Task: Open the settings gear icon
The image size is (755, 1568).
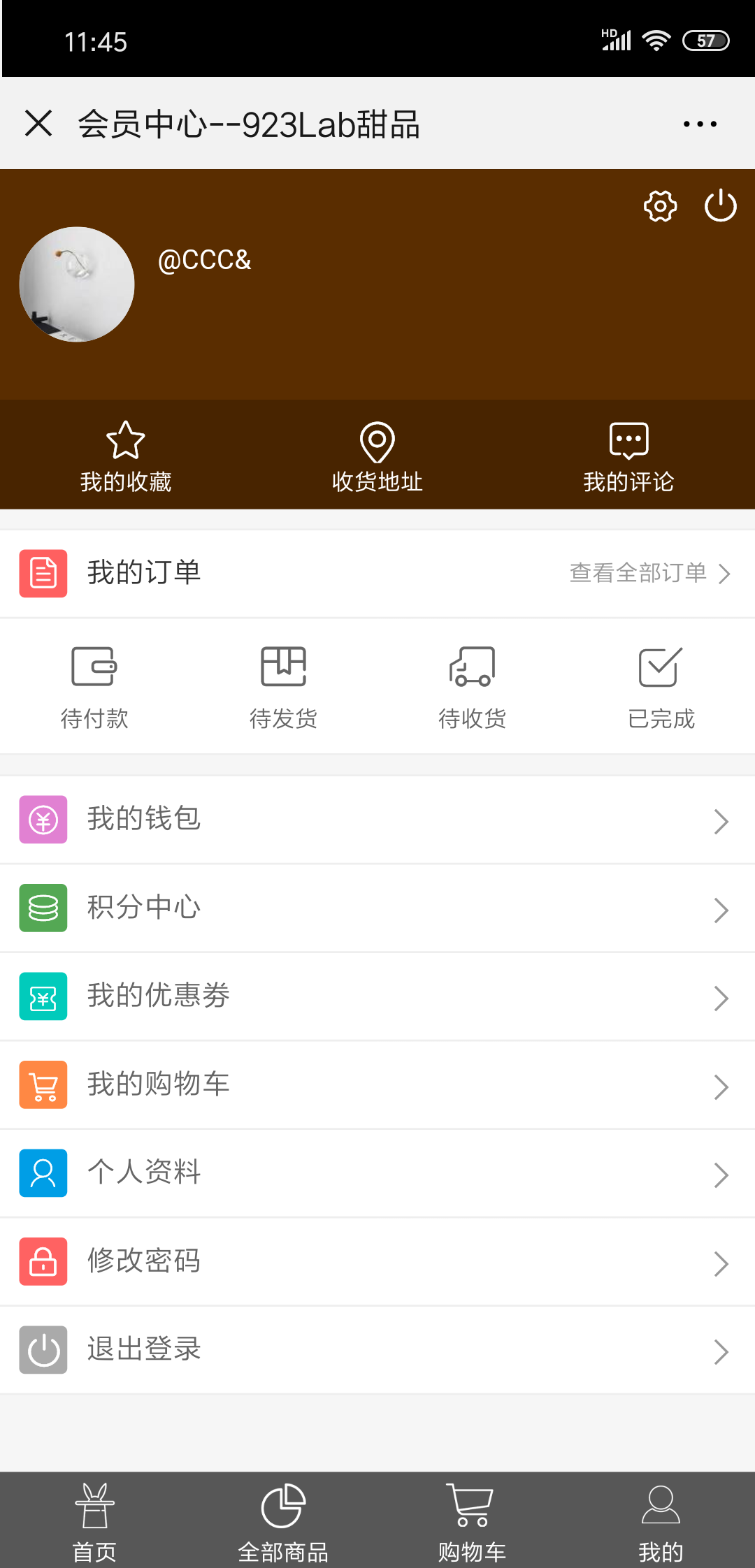Action: click(x=660, y=206)
